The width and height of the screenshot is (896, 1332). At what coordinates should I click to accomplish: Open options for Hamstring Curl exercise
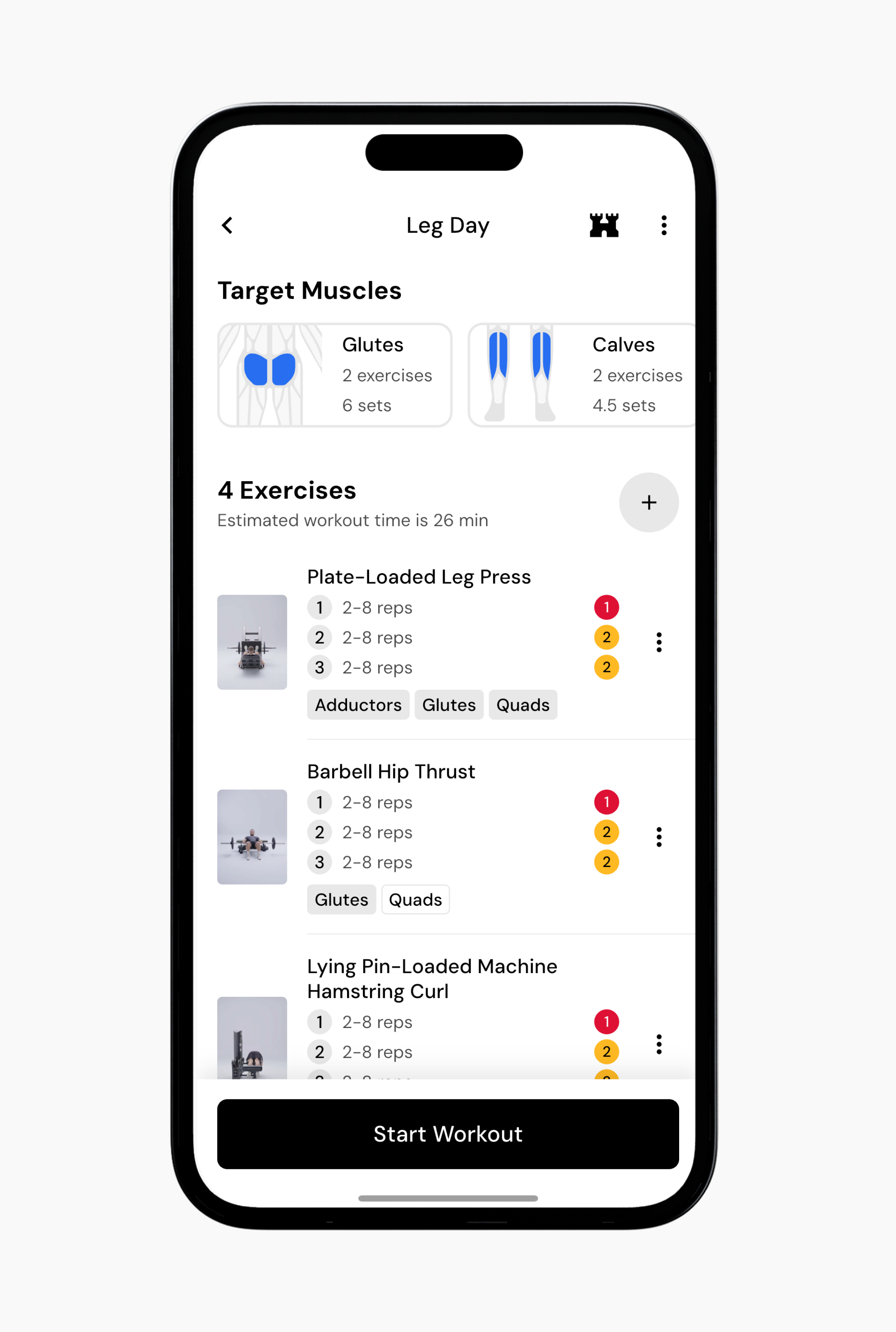pyautogui.click(x=659, y=1045)
